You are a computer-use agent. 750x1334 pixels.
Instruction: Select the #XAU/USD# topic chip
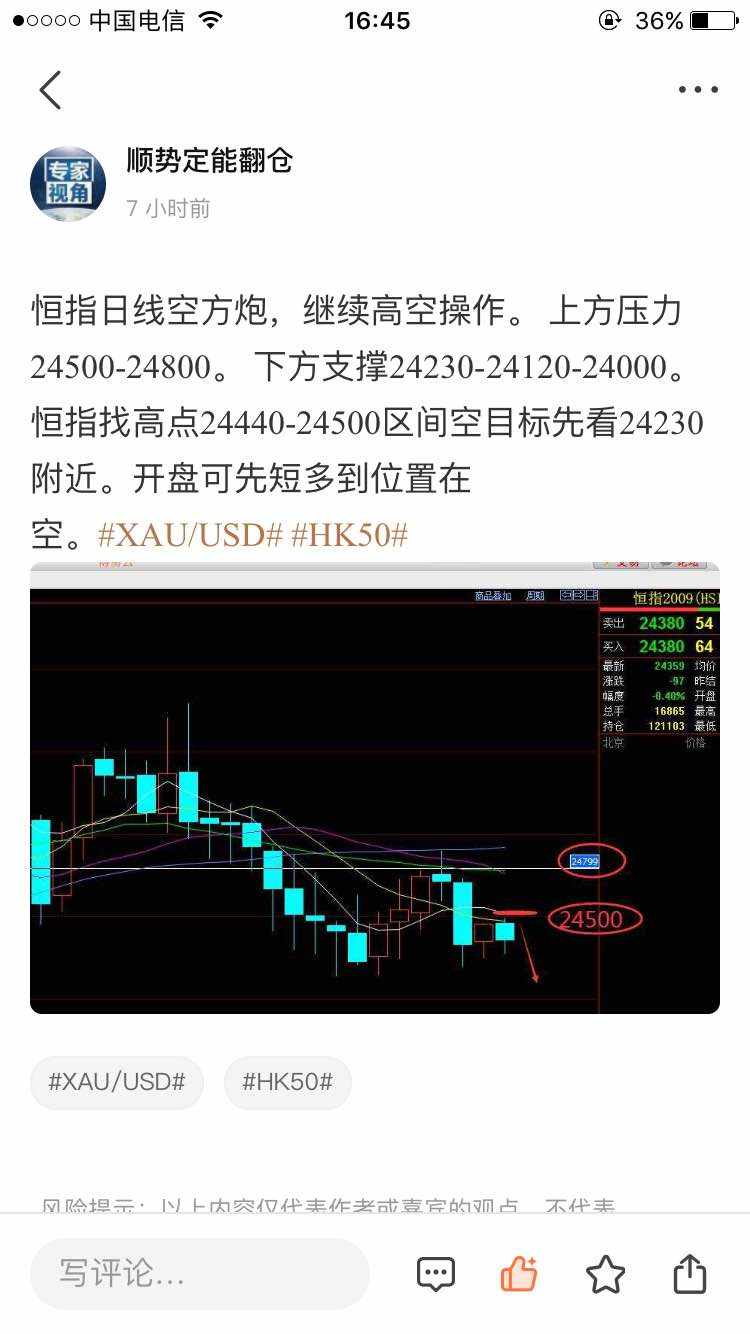[x=117, y=1083]
